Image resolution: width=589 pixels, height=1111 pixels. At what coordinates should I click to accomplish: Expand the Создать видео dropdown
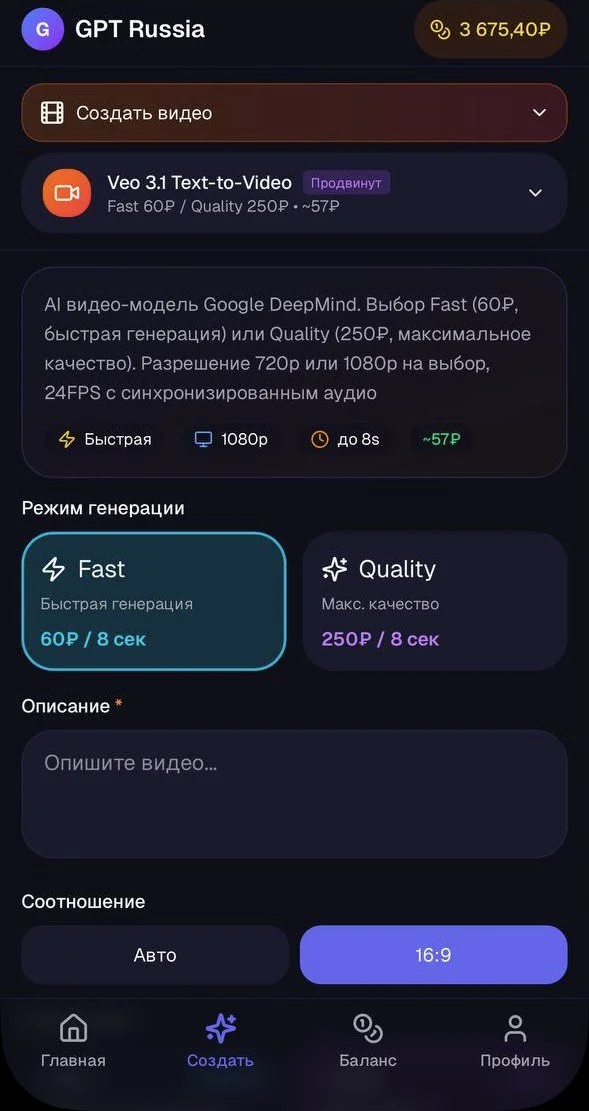294,113
